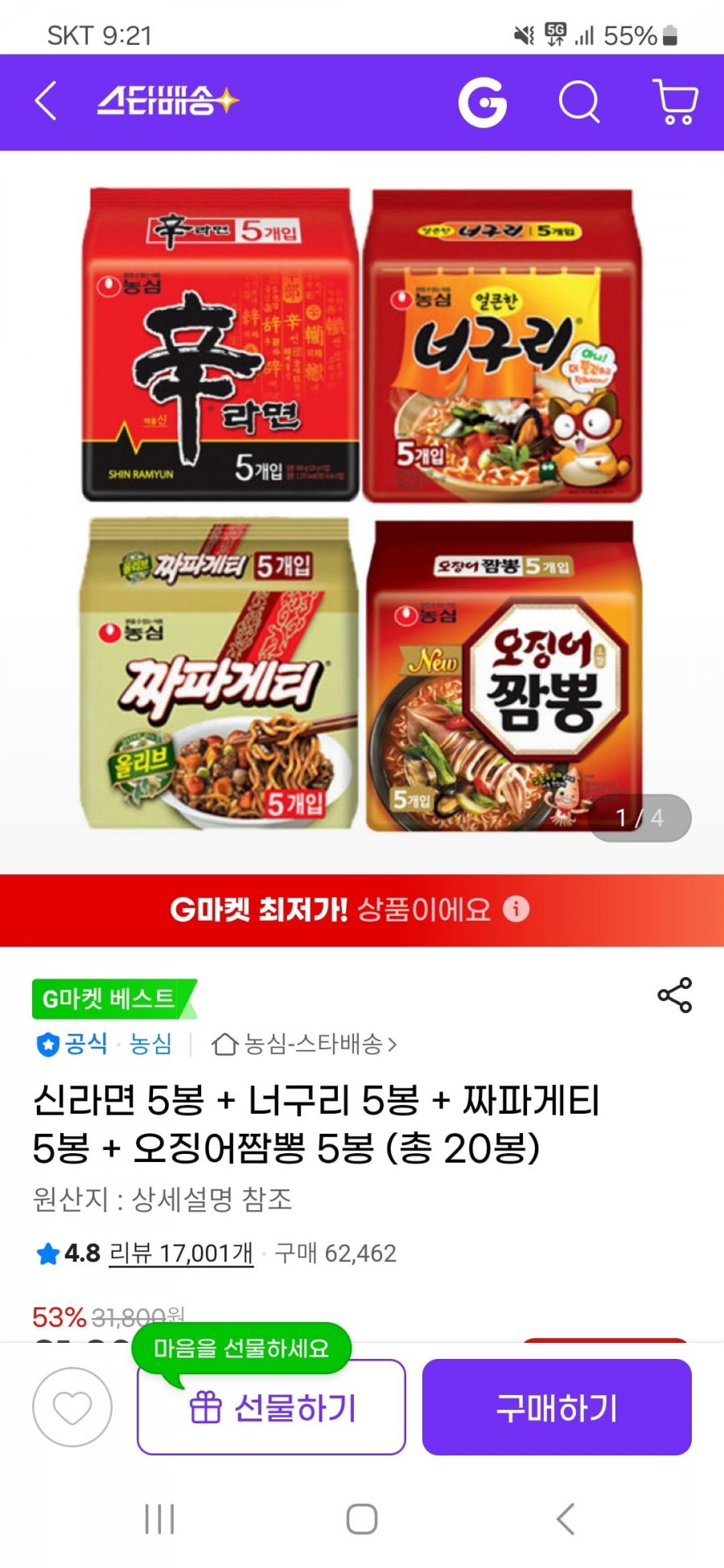The height and width of the screenshot is (1568, 724).
Task: Go back using the top arrow
Action: tap(46, 101)
